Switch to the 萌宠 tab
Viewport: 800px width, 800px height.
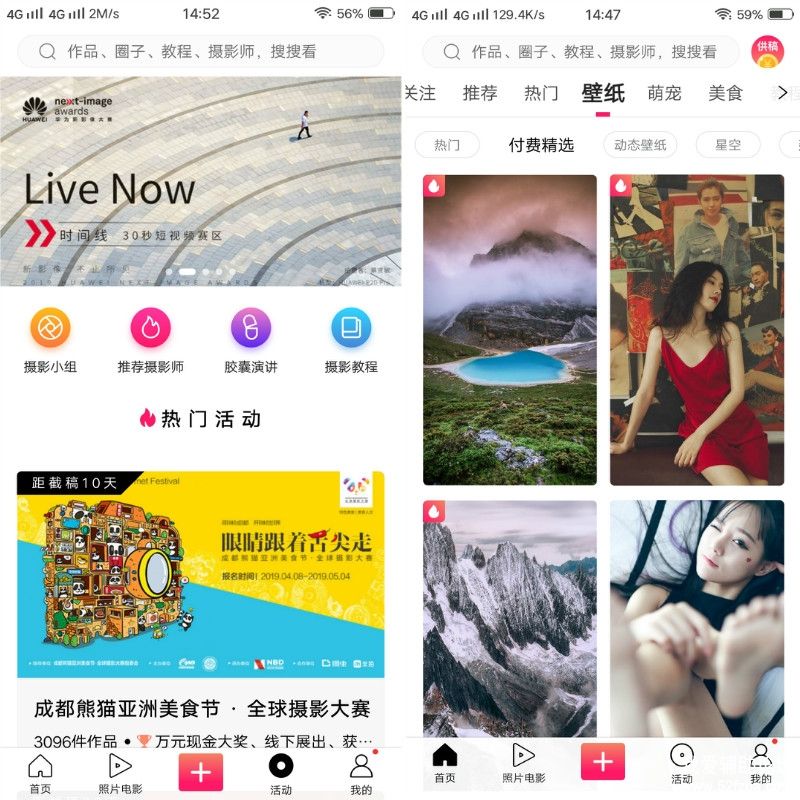click(x=664, y=93)
